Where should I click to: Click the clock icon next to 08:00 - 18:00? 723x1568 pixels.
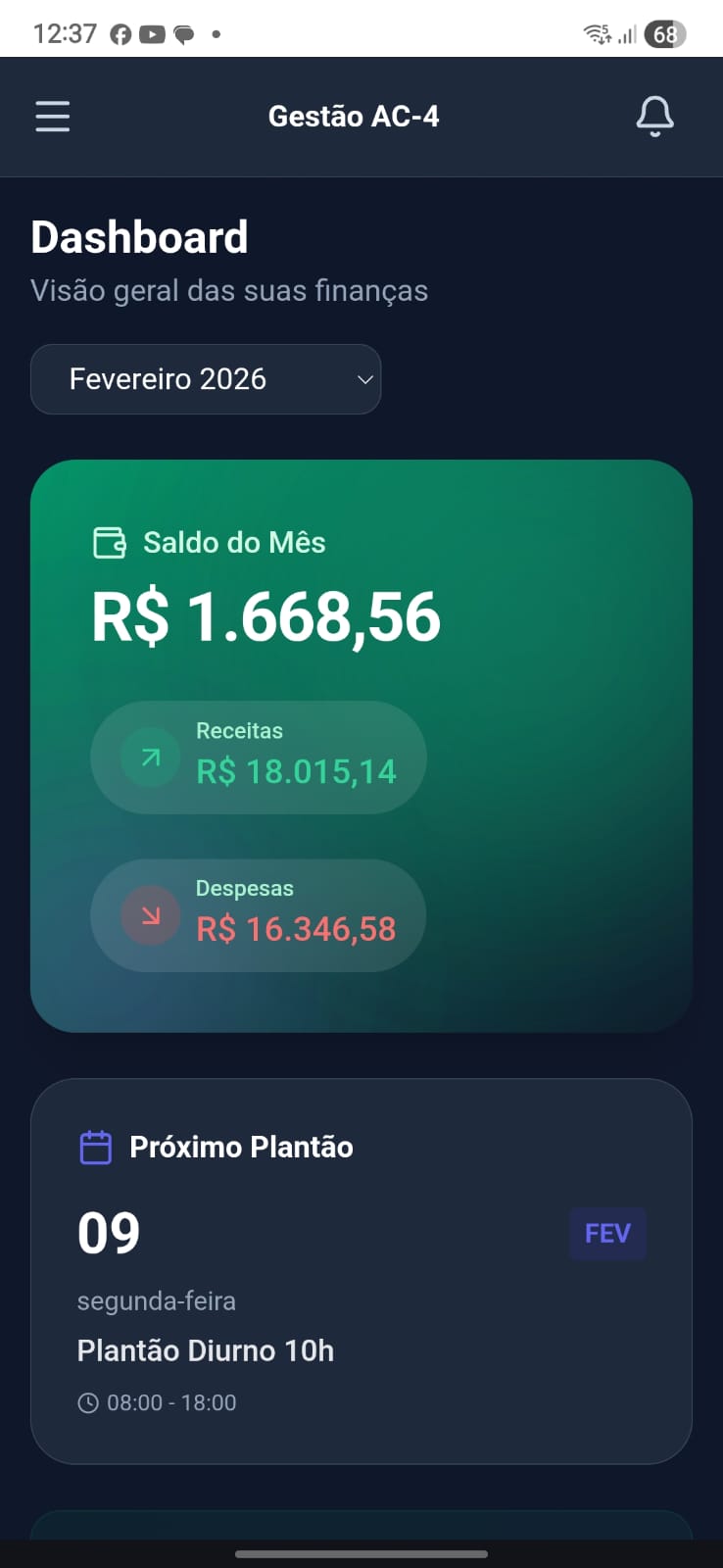pos(88,1401)
